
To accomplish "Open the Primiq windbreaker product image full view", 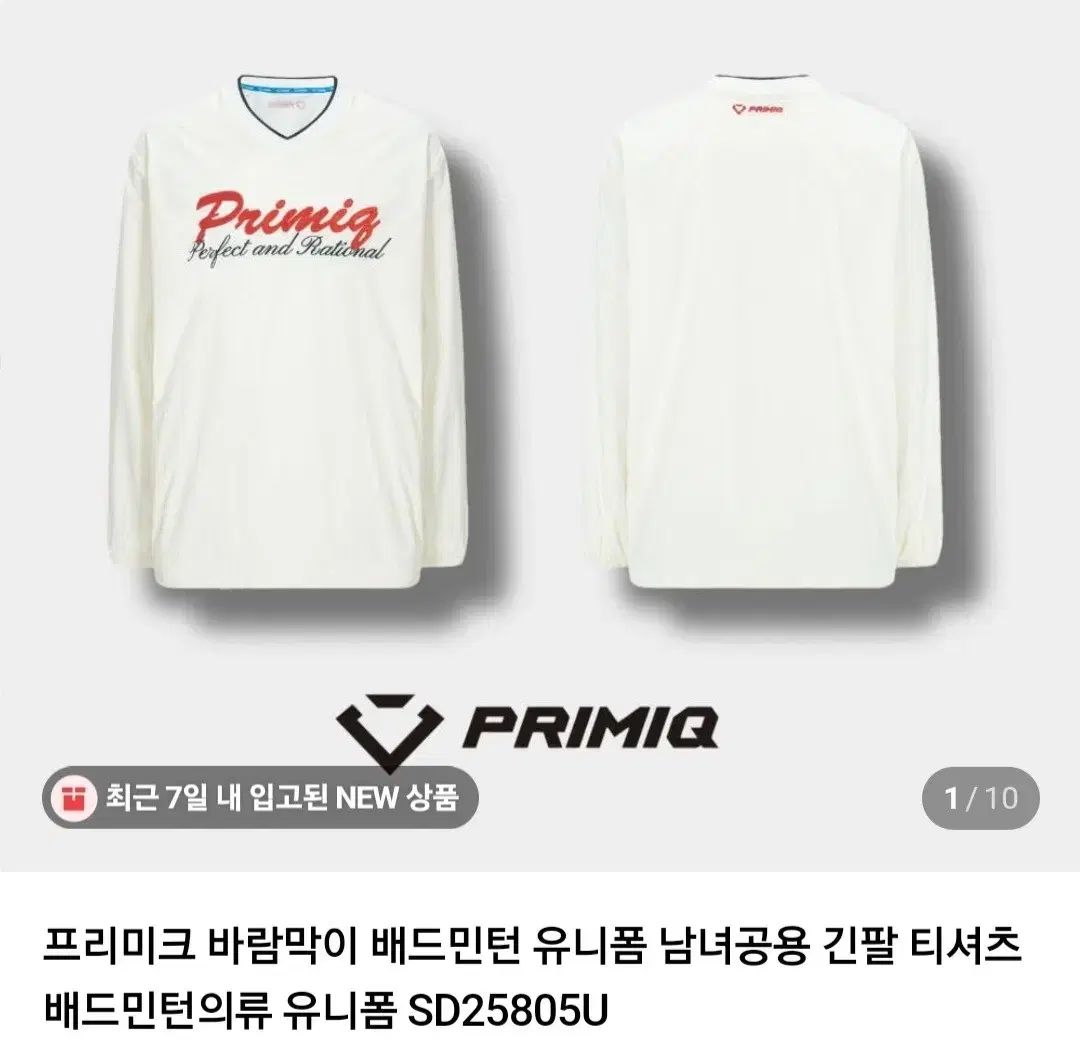I will click(540, 400).
